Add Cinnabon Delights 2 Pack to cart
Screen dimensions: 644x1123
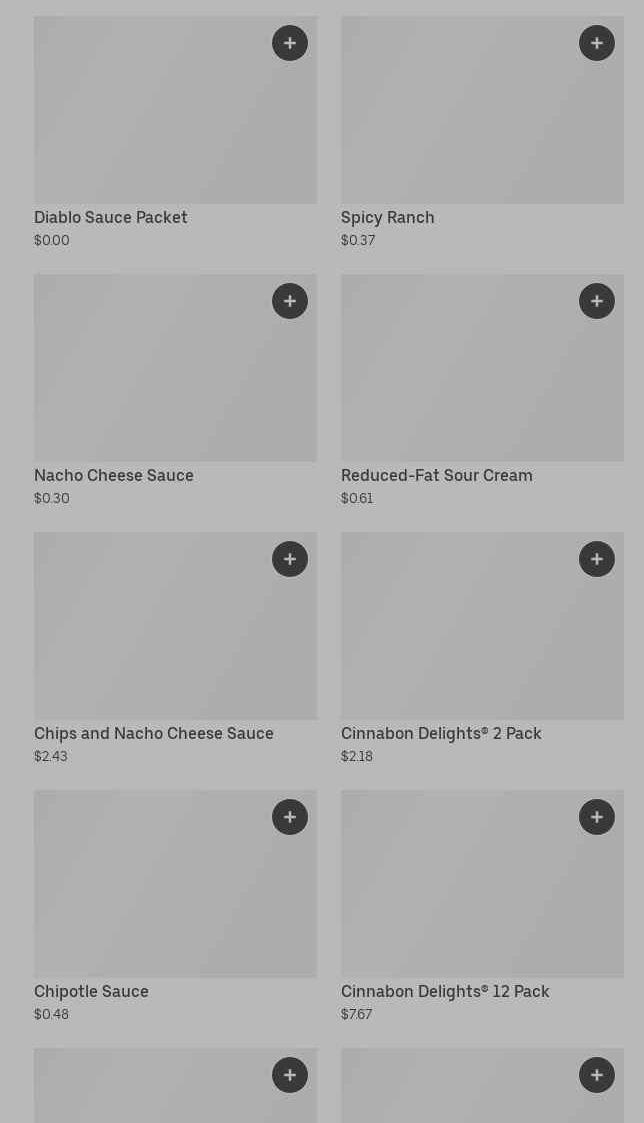click(597, 559)
